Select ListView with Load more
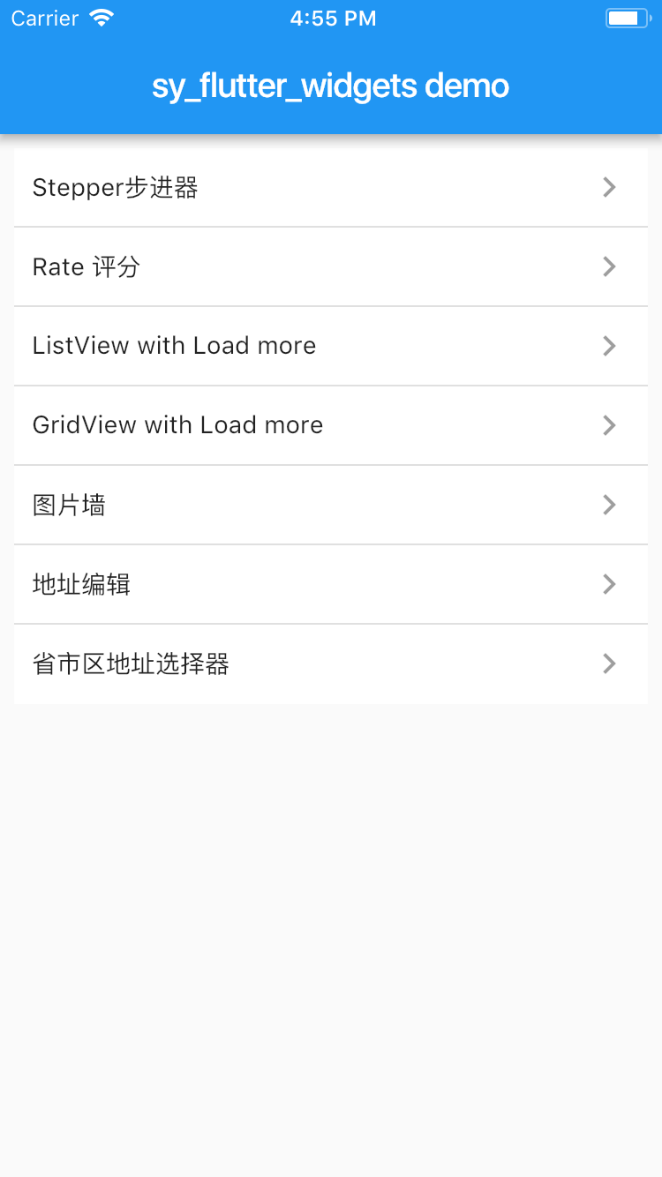 [330, 346]
